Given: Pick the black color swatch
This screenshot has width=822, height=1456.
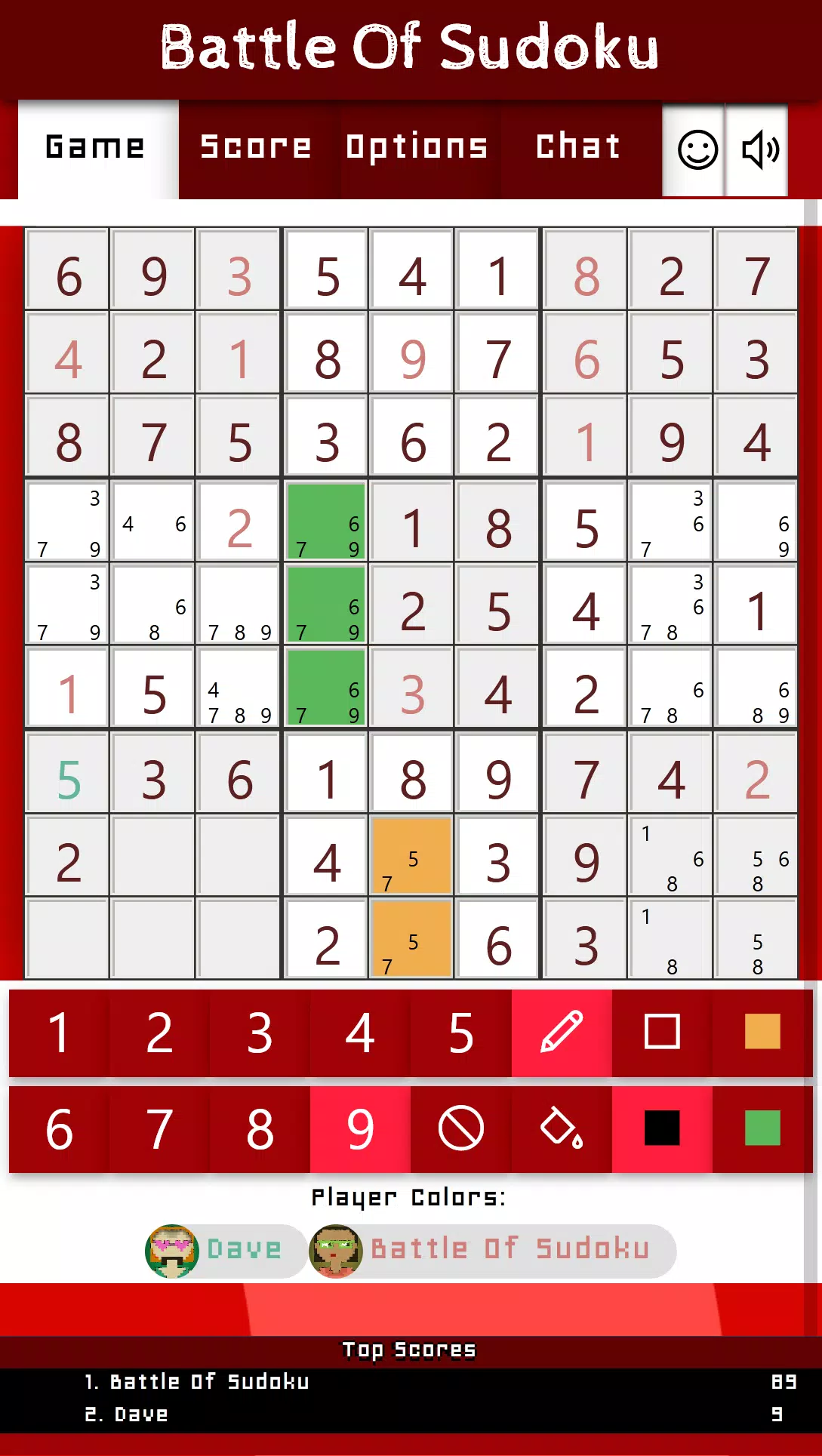Looking at the screenshot, I should point(662,1129).
